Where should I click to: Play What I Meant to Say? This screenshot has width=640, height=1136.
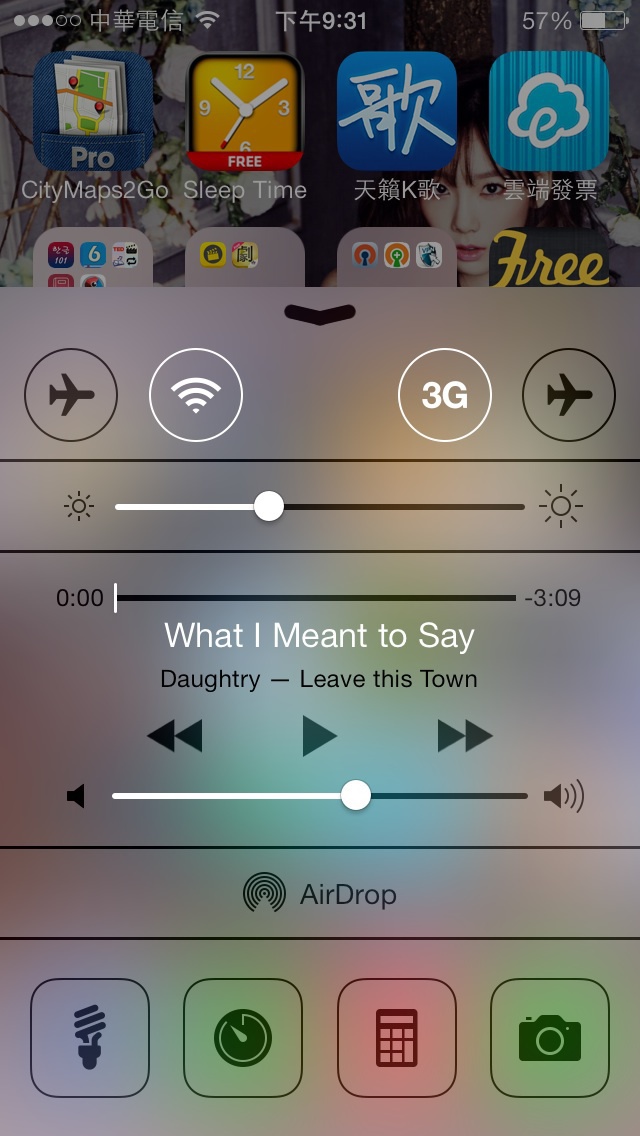coord(320,736)
